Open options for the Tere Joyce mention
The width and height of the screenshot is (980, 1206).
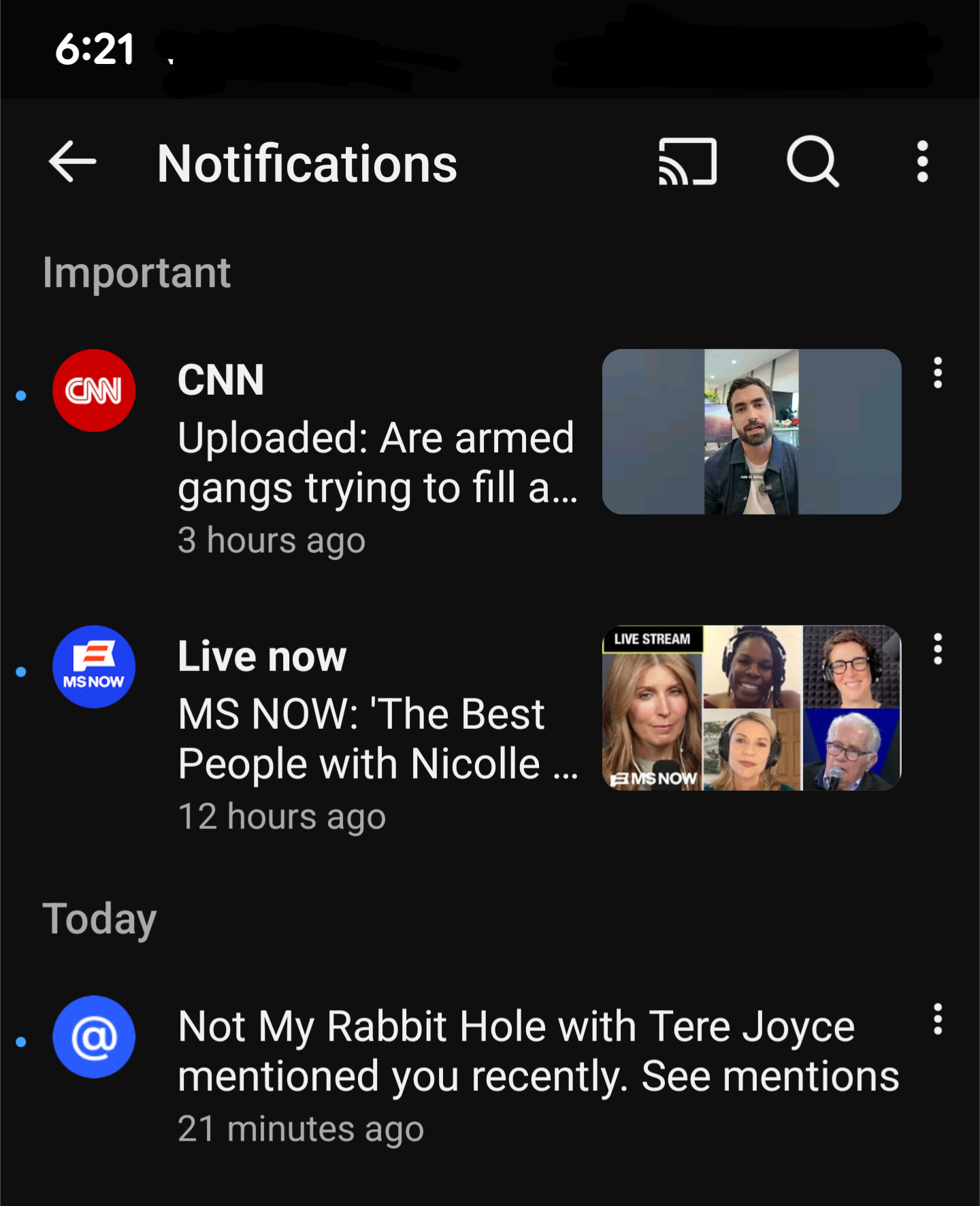pyautogui.click(x=938, y=1020)
